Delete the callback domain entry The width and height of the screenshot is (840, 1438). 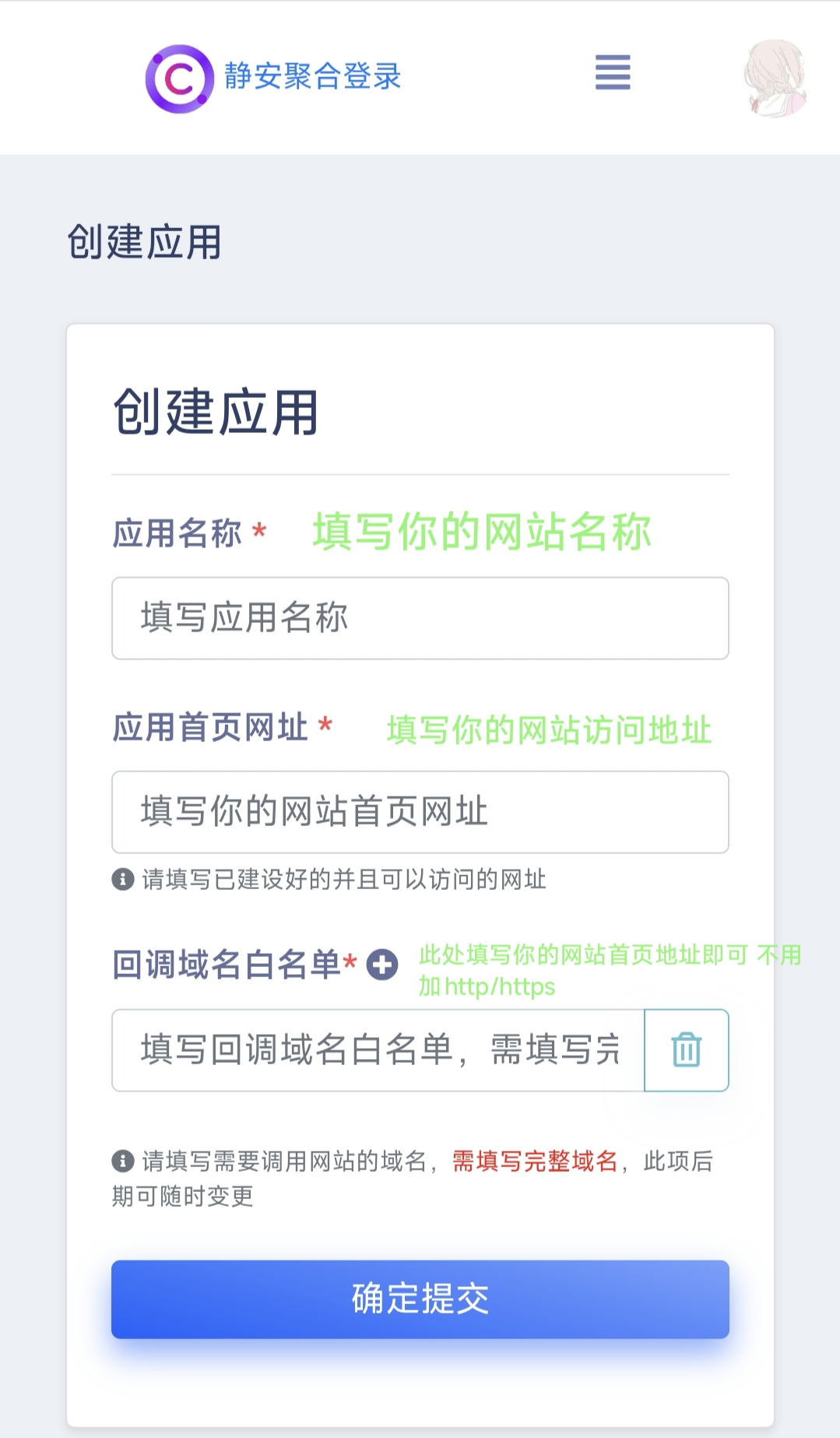(x=686, y=1050)
